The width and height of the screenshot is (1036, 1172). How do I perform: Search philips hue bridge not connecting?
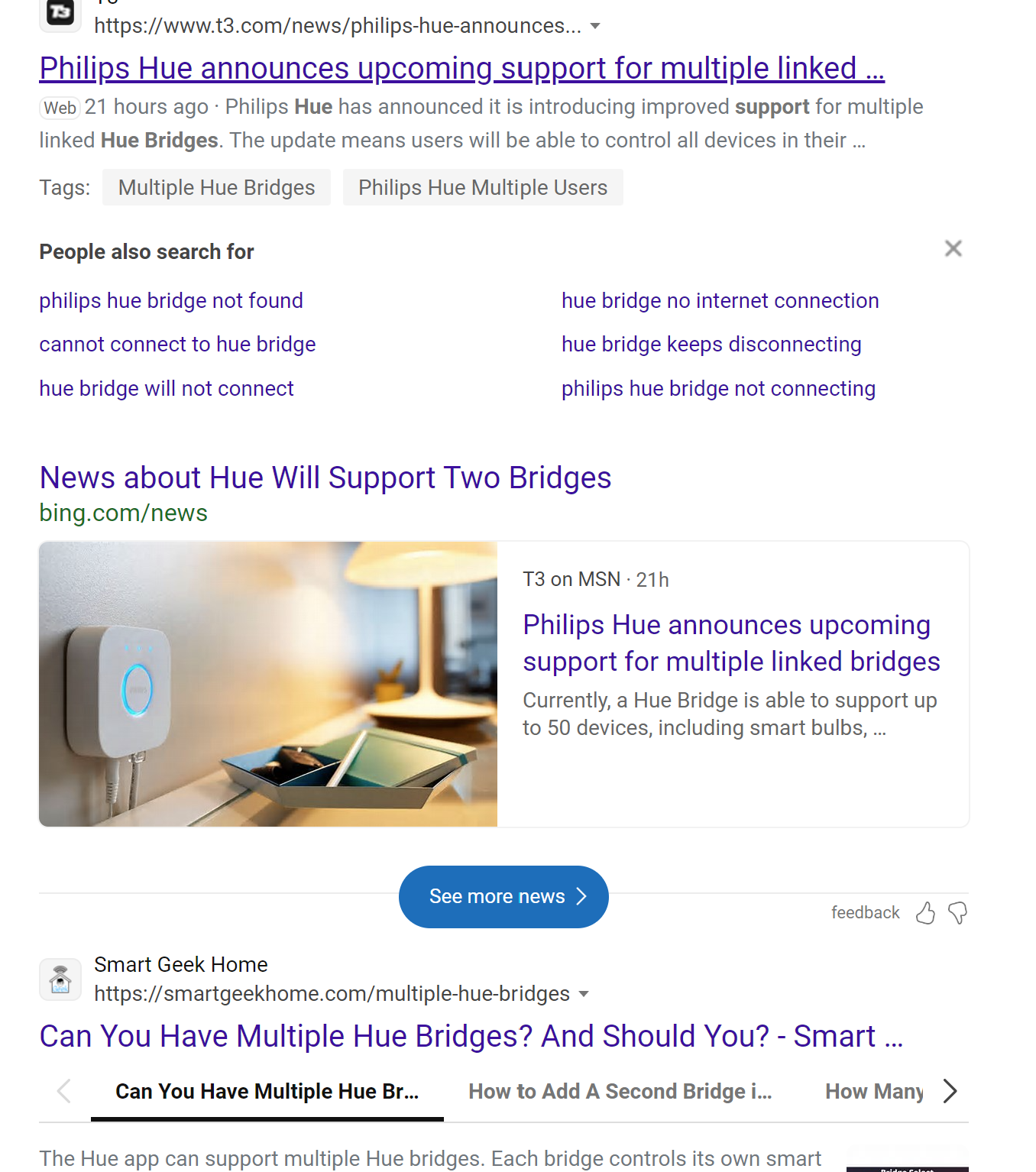pyautogui.click(x=717, y=389)
